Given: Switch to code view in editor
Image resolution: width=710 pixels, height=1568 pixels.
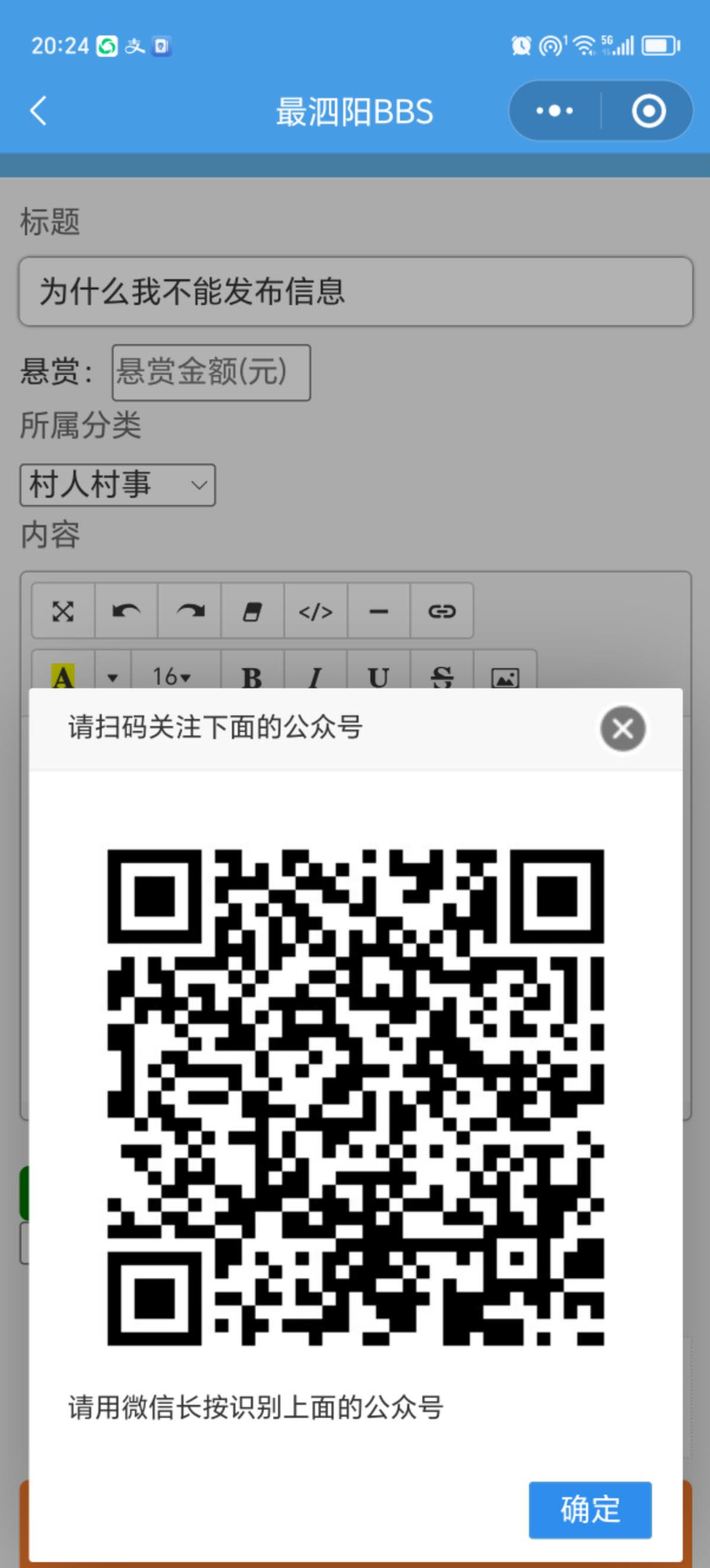Looking at the screenshot, I should click(x=315, y=611).
